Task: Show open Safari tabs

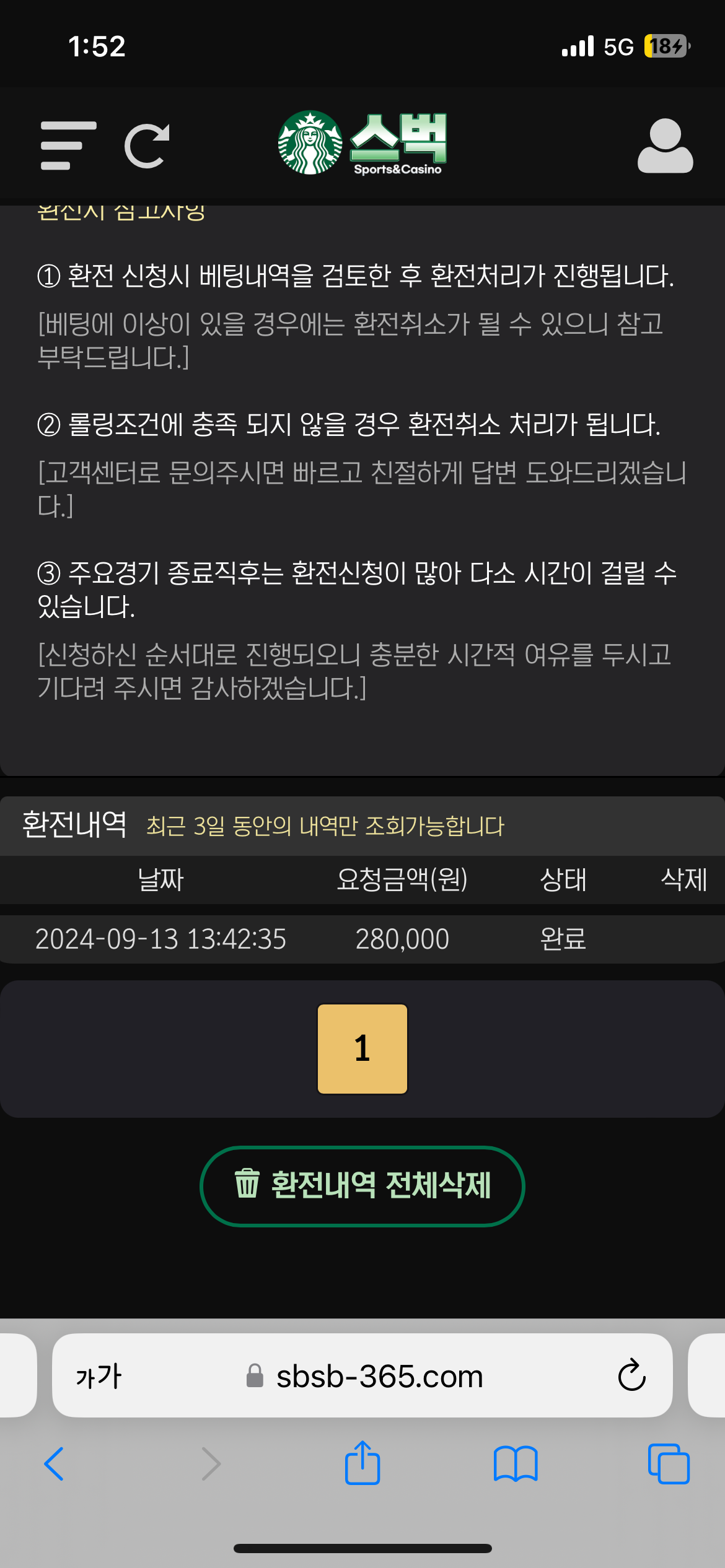Action: [669, 1464]
